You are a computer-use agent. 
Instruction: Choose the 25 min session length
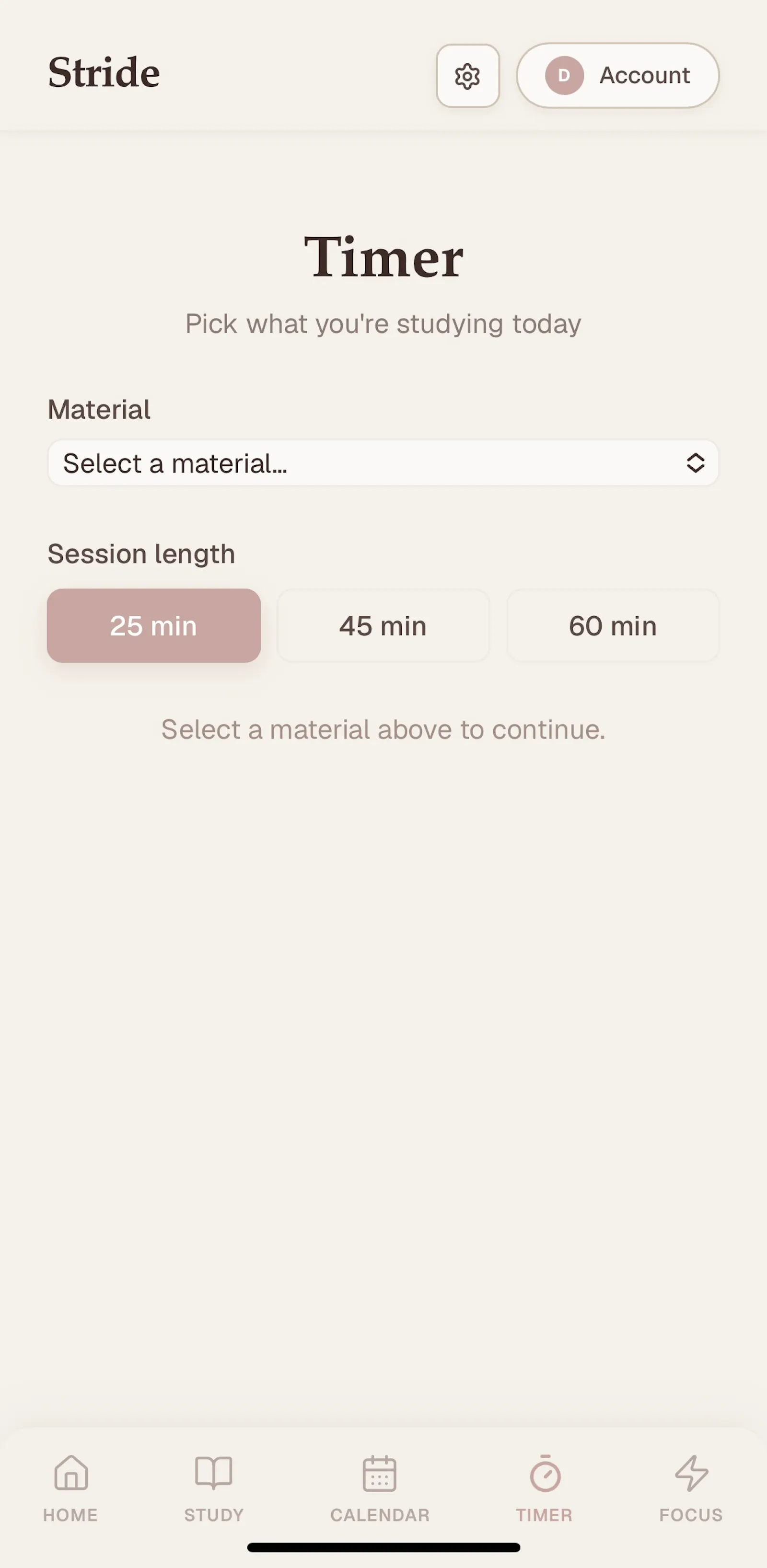tap(154, 626)
